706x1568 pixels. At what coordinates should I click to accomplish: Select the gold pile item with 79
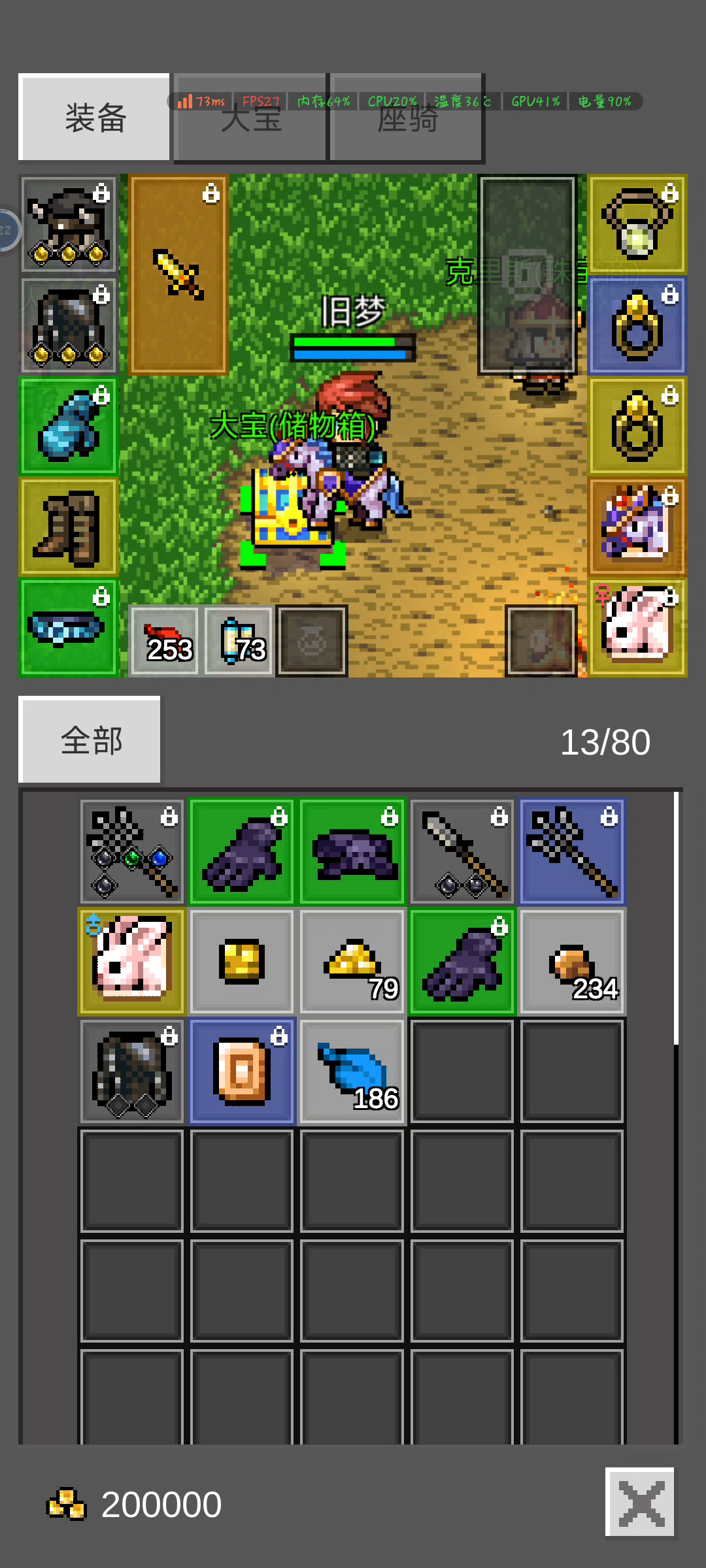tap(352, 961)
